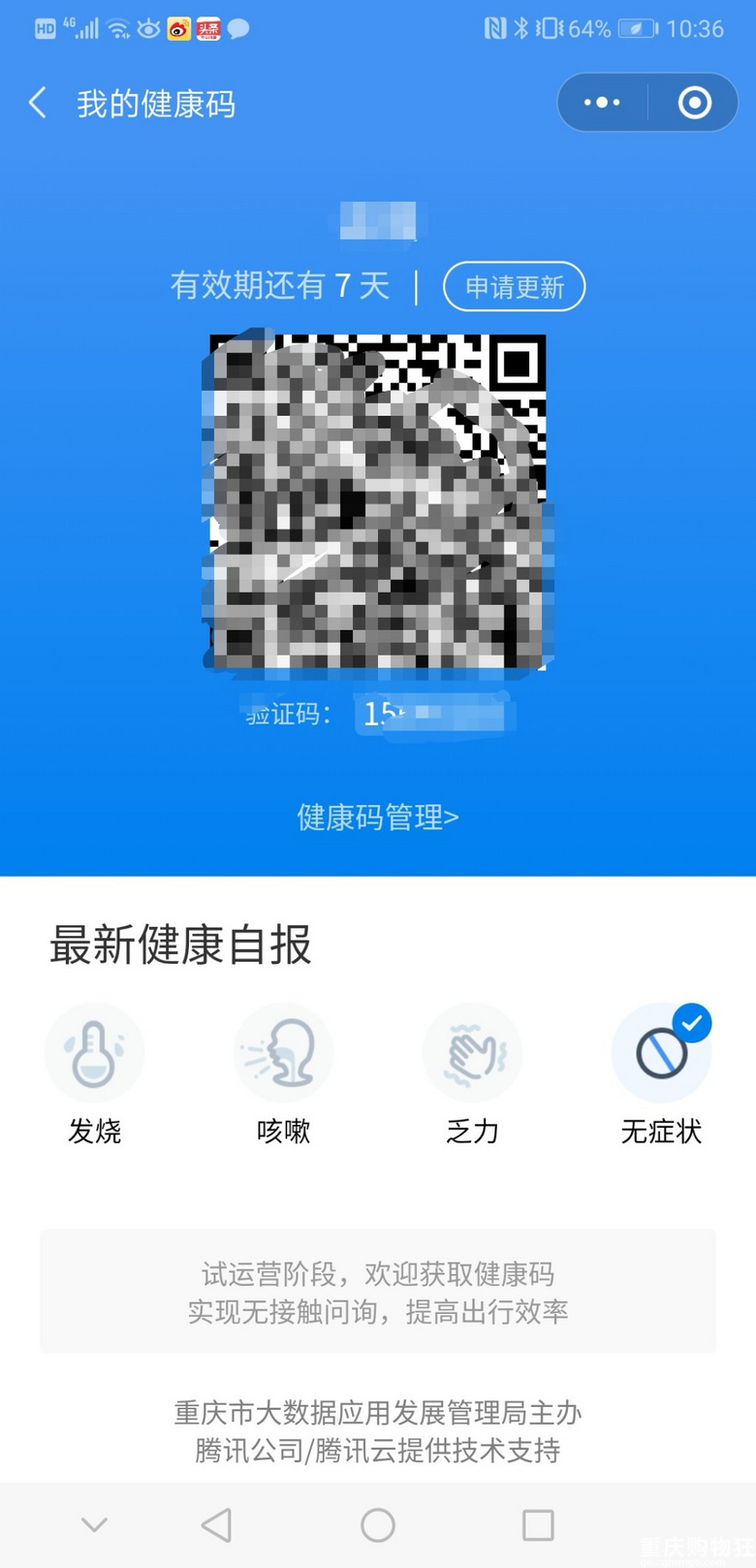This screenshot has width=756, height=1568.
Task: Open the system recent apps view
Action: point(538,1525)
